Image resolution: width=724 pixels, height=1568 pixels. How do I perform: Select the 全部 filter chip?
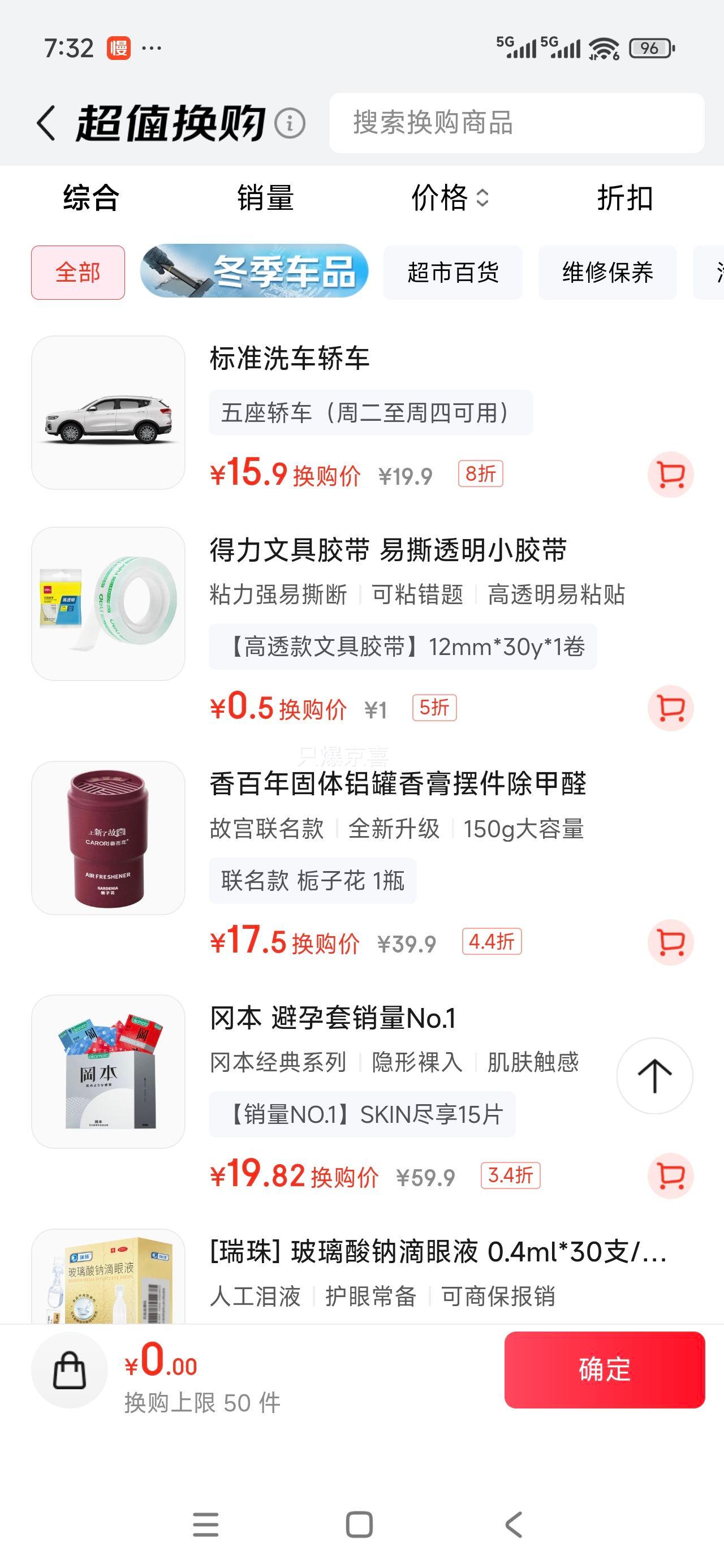tap(77, 273)
